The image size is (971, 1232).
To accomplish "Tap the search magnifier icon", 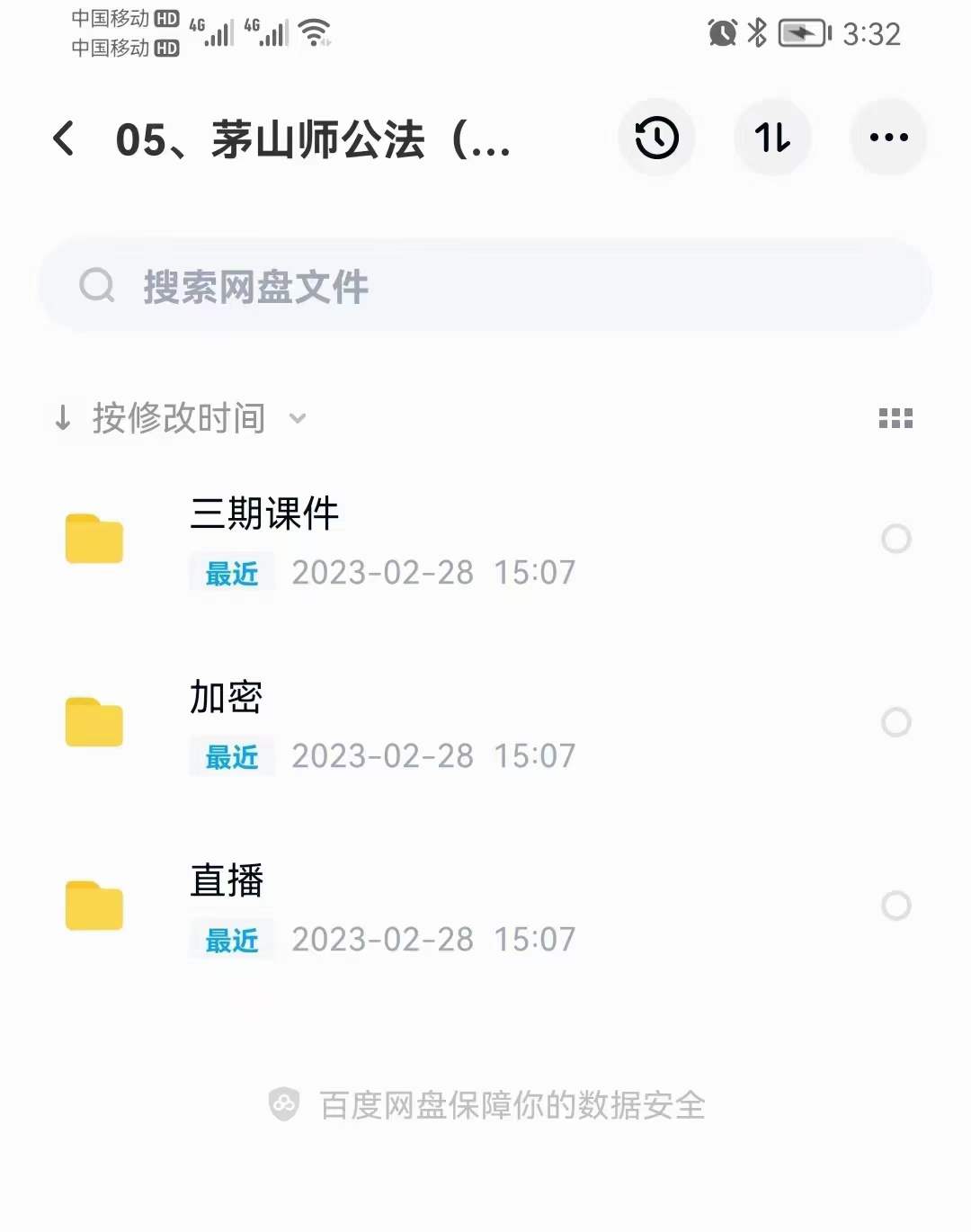I will pos(96,284).
